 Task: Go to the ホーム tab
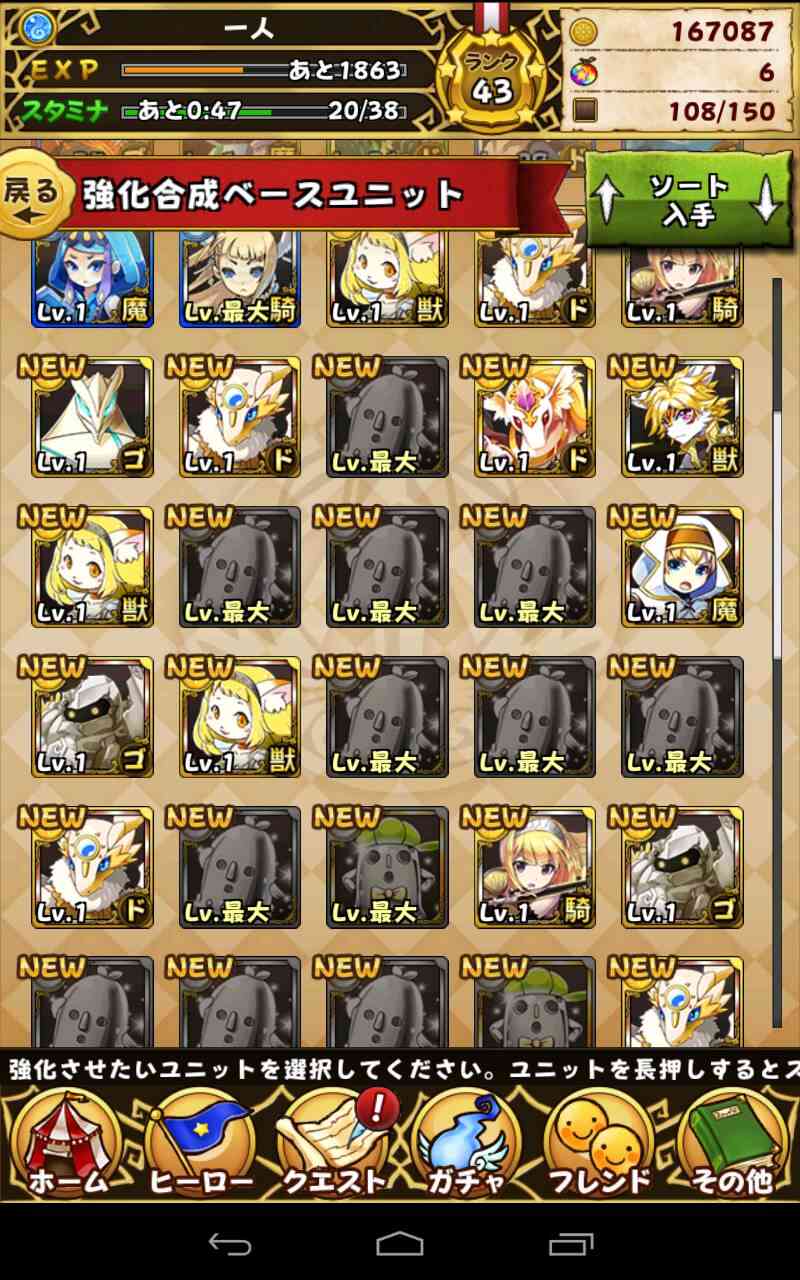(68, 1144)
